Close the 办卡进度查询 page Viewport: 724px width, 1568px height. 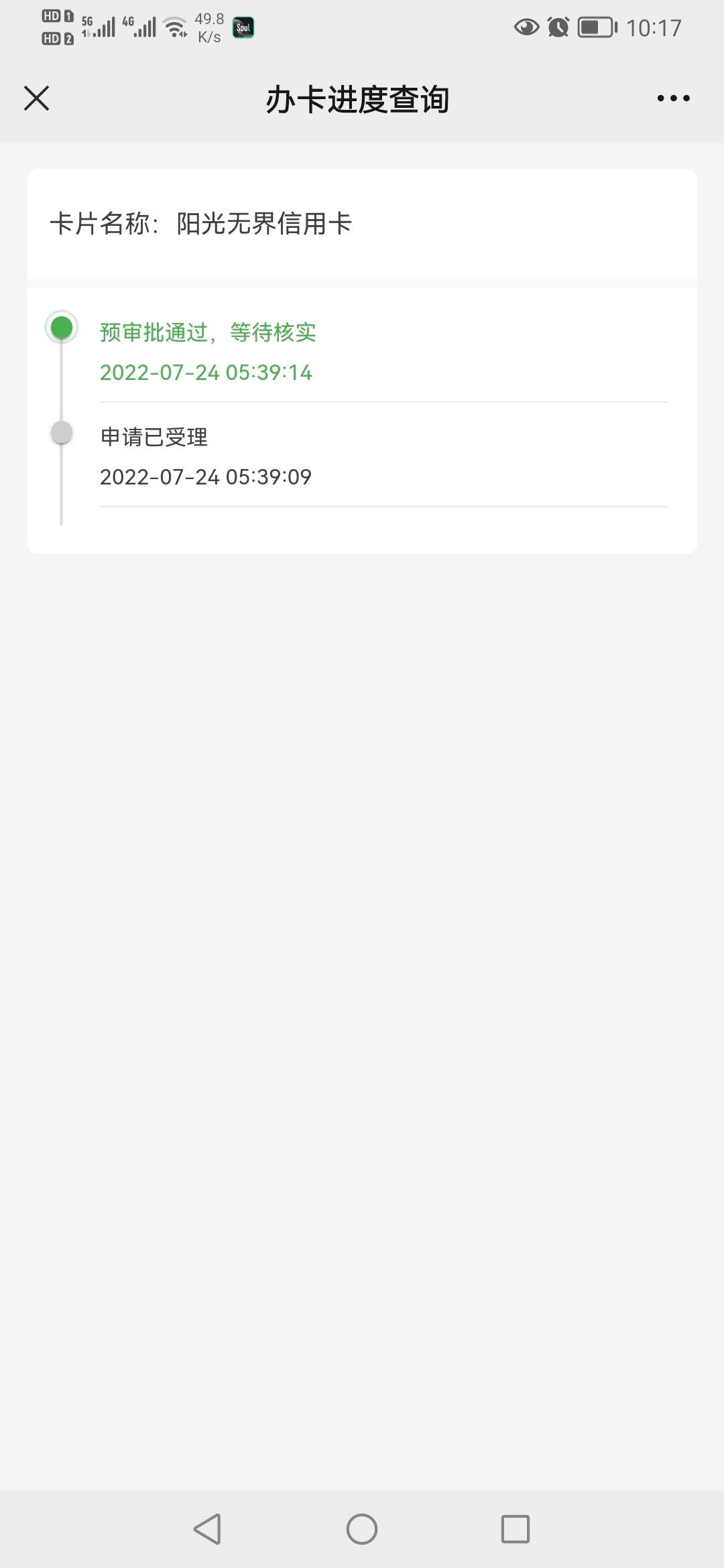(x=37, y=99)
